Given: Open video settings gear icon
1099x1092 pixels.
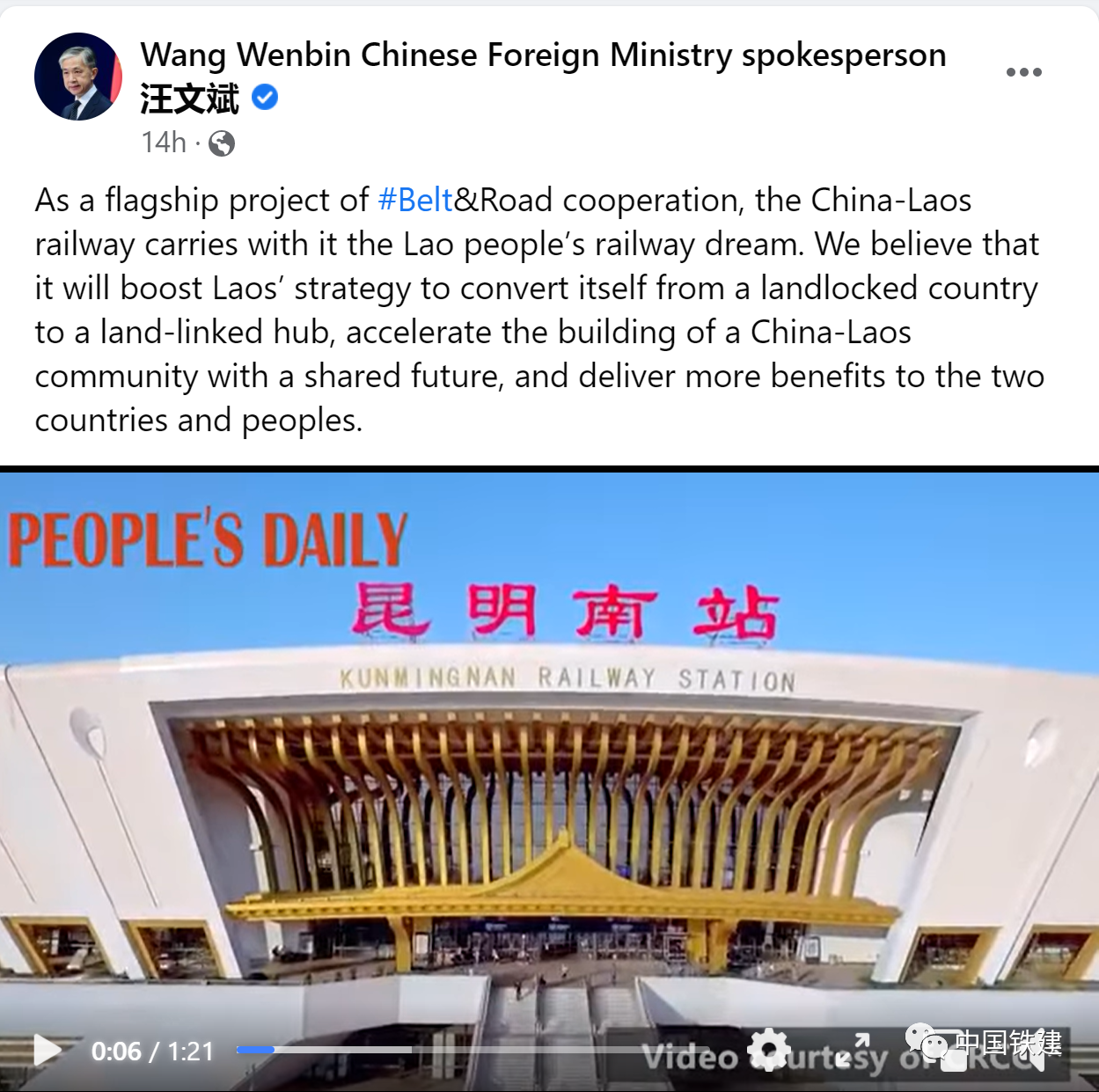Looking at the screenshot, I should pos(769,1049).
